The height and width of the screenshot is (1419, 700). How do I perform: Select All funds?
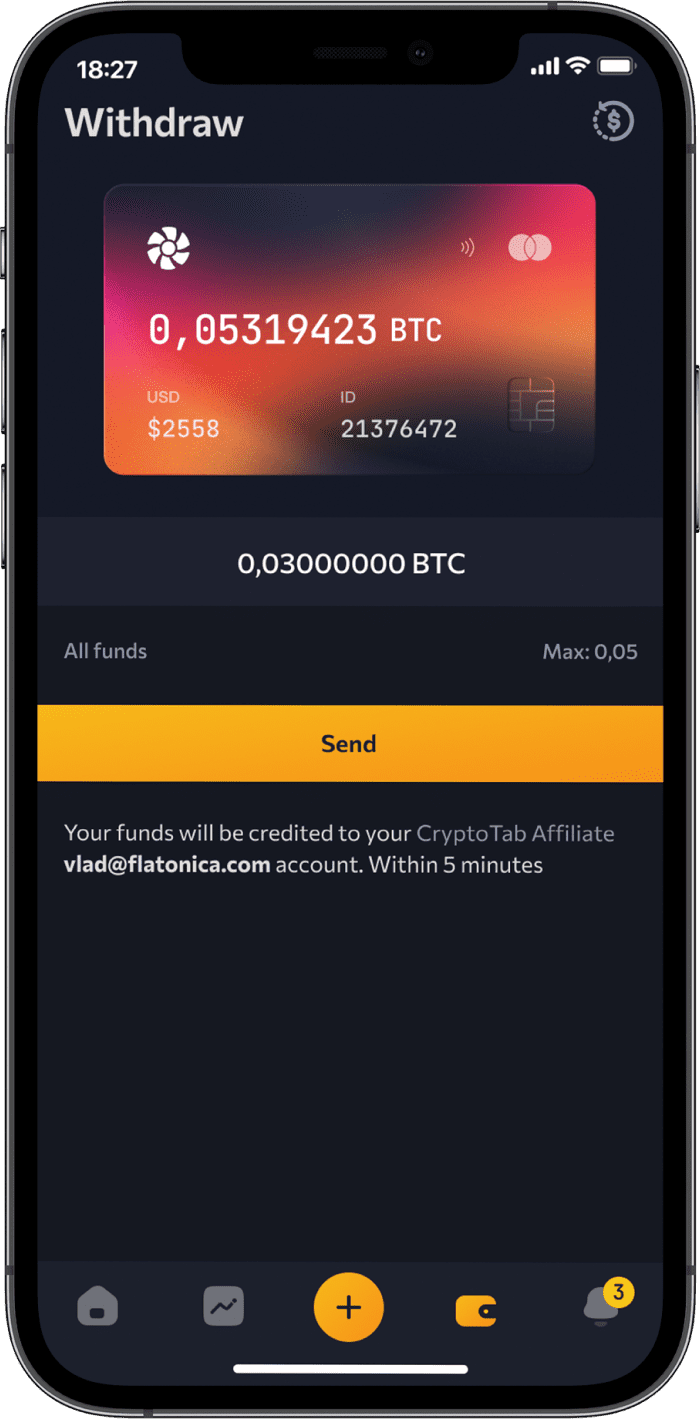point(105,651)
